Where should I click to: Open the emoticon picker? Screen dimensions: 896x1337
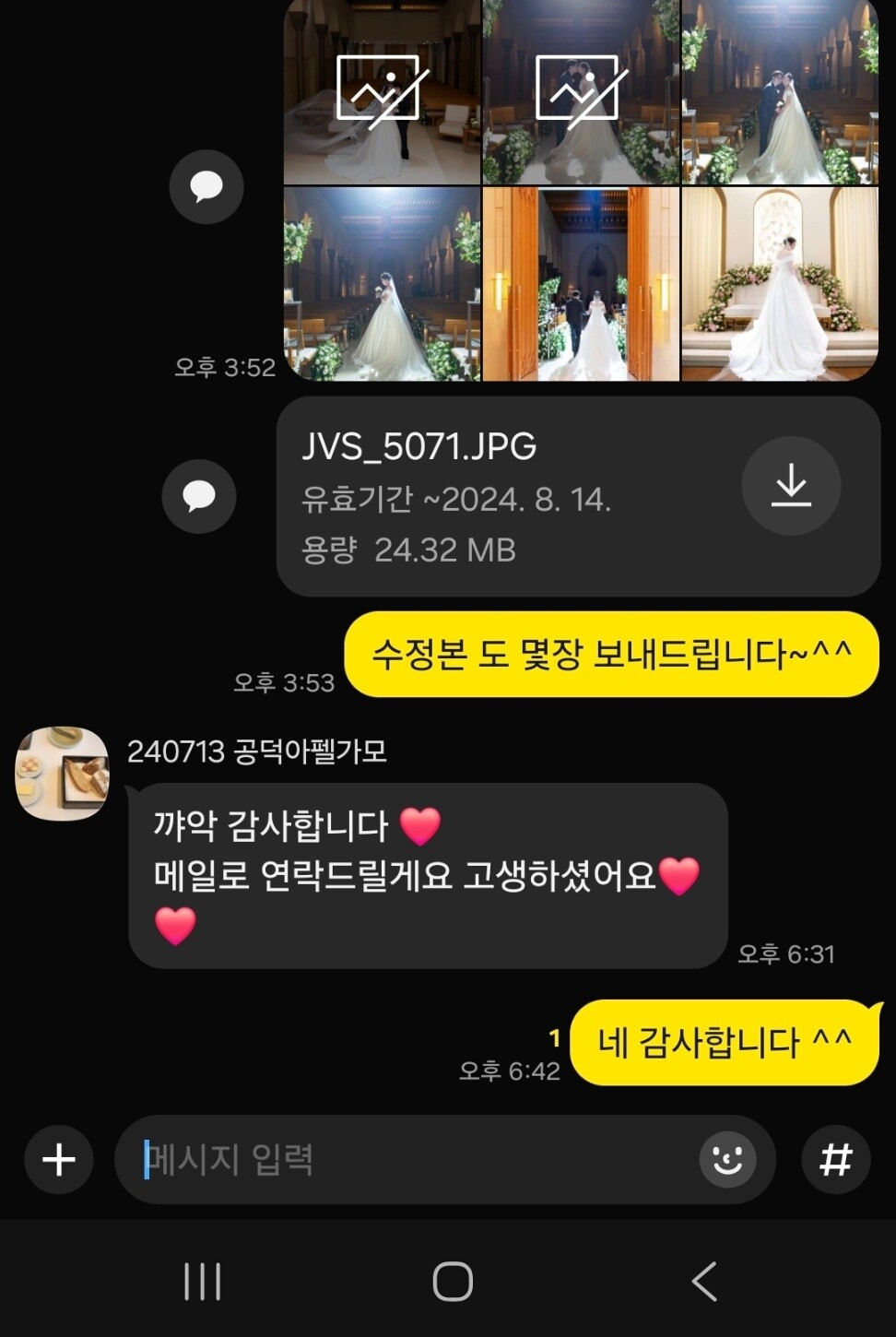(x=727, y=1160)
